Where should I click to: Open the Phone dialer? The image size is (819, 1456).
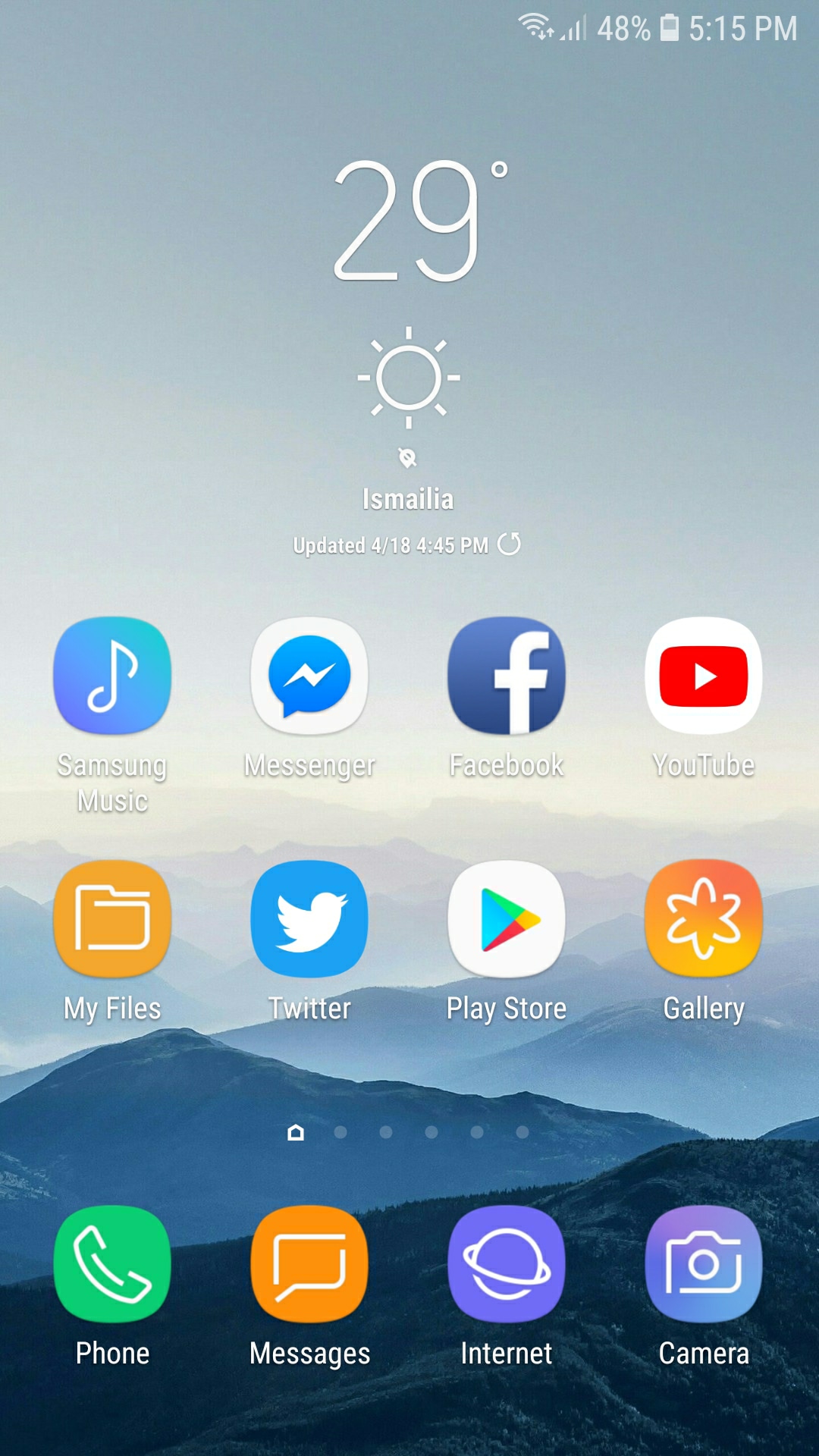coord(111,1263)
